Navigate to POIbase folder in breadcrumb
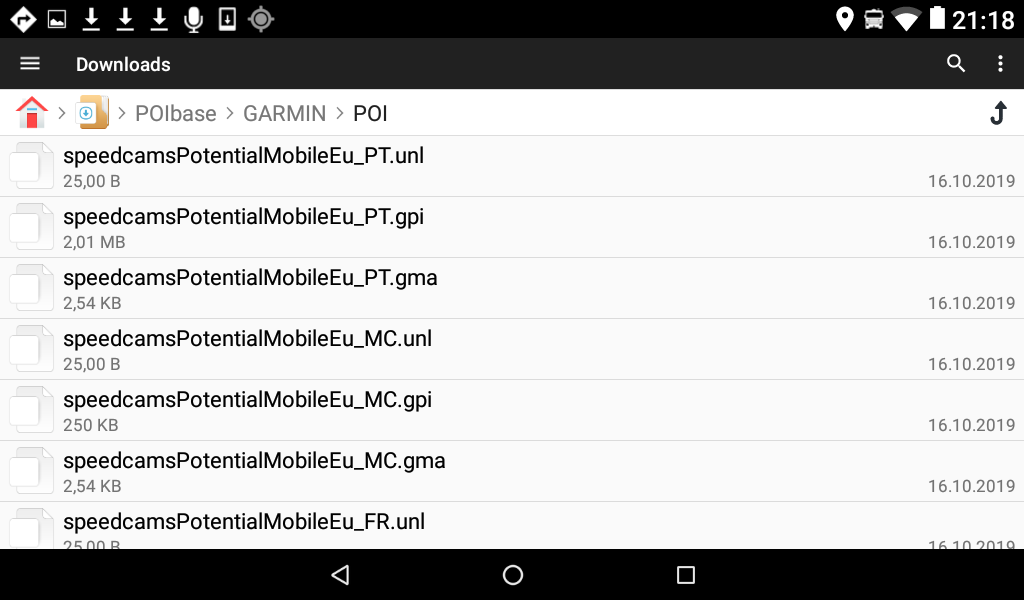The image size is (1024, 600). pos(176,114)
